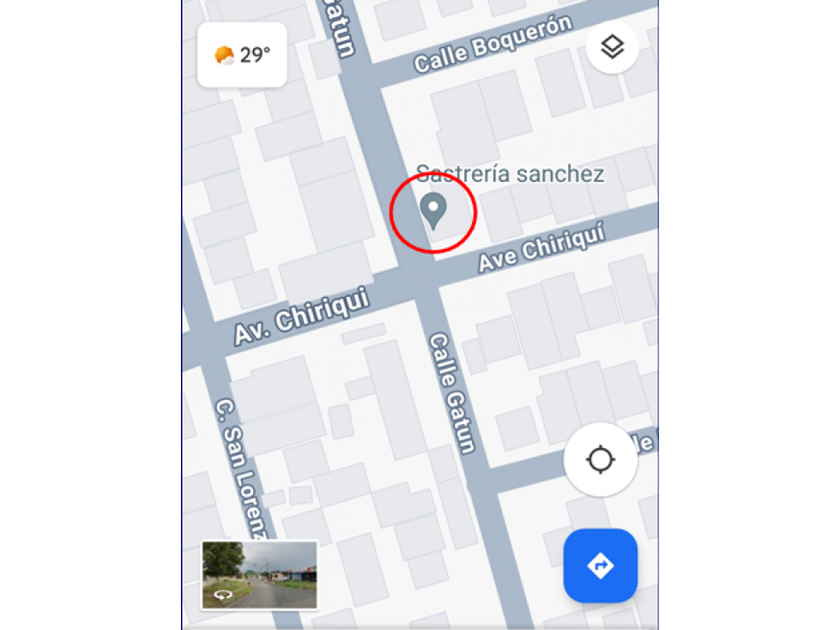Center map on my location
The height and width of the screenshot is (630, 840).
pyautogui.click(x=600, y=460)
